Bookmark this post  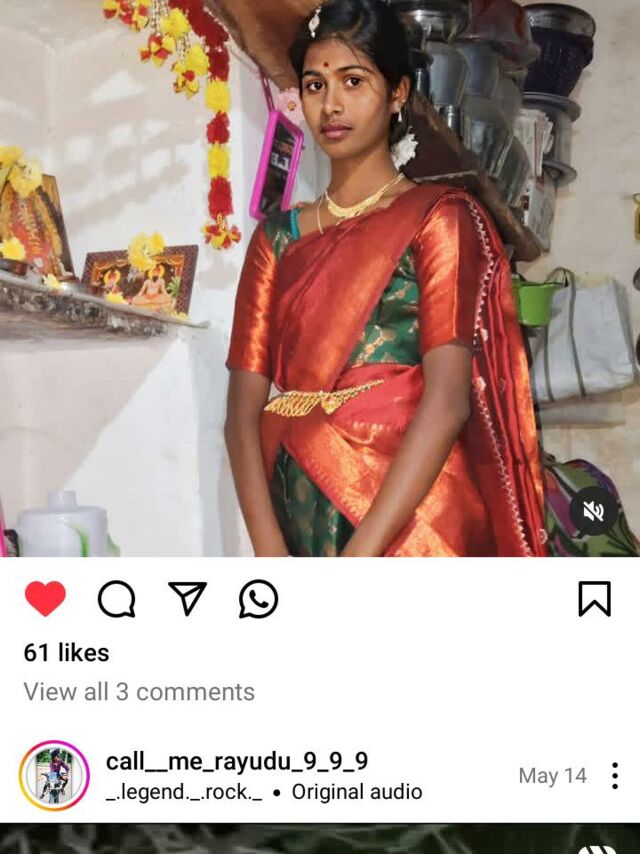coord(594,599)
